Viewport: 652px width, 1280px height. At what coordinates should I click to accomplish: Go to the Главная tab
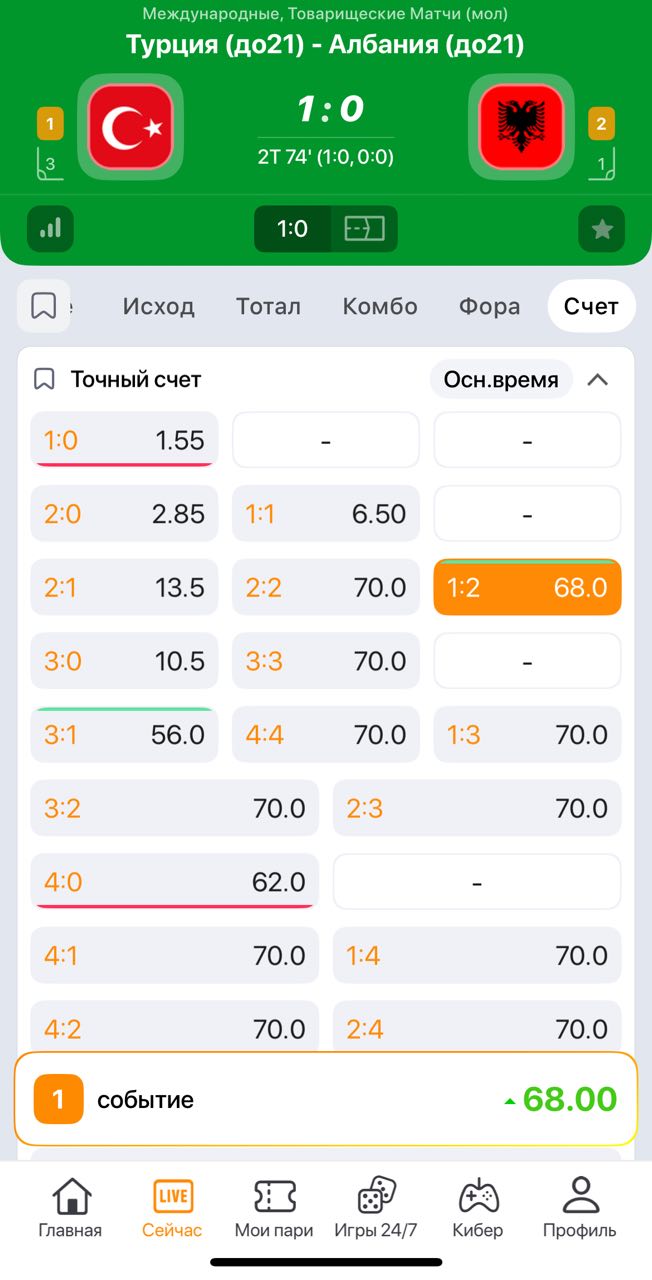(x=70, y=1208)
